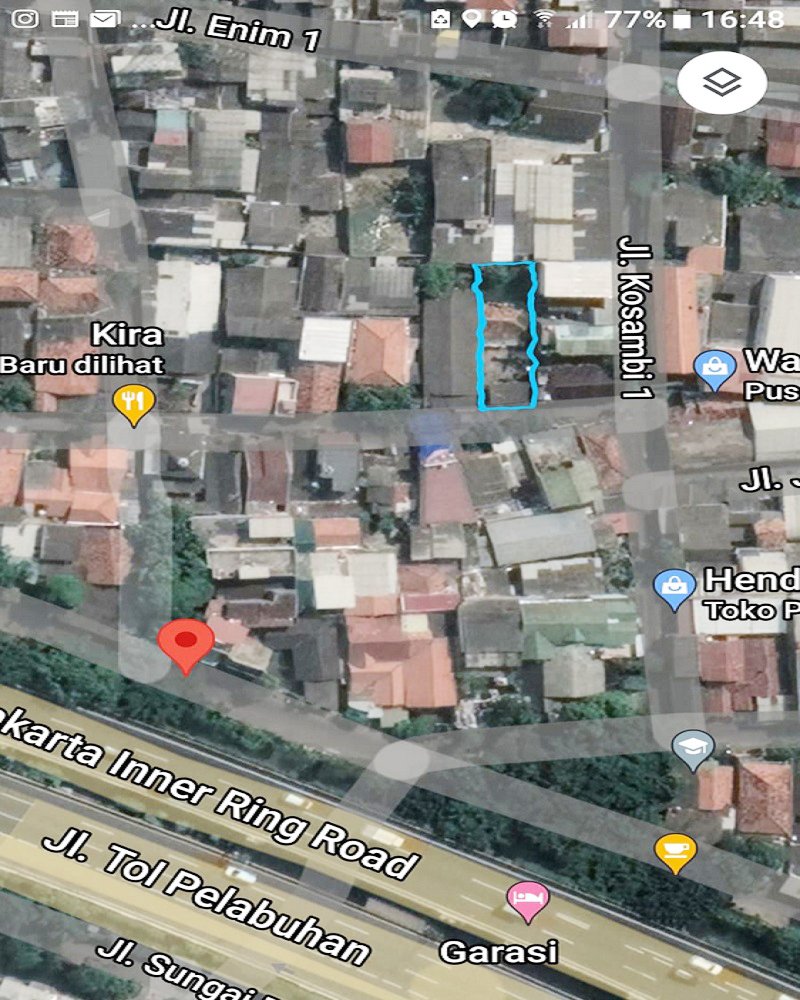Tap the school graduation cap marker
The image size is (800, 1000).
tap(692, 749)
